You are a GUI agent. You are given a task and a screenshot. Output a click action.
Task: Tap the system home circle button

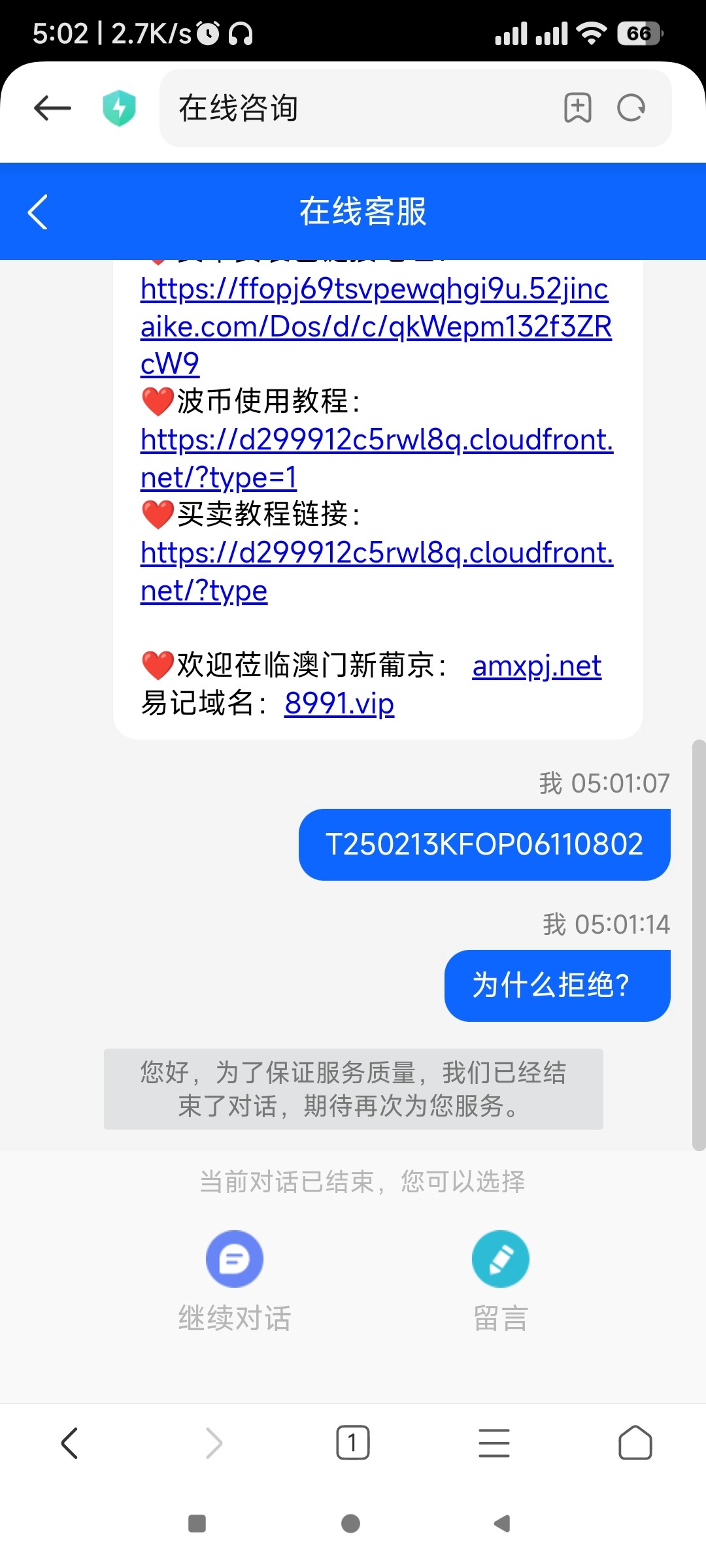click(351, 1524)
